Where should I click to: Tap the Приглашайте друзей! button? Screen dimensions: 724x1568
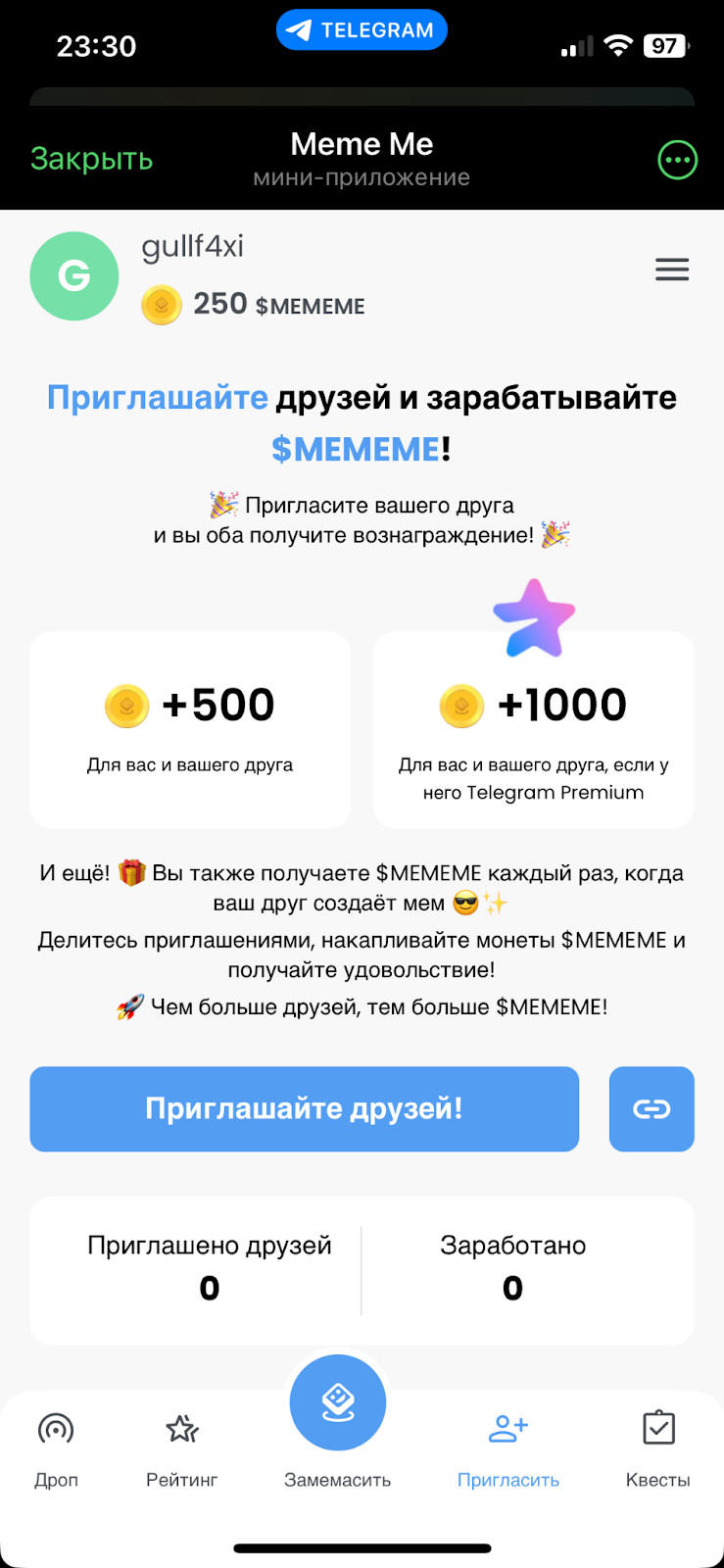point(304,1108)
